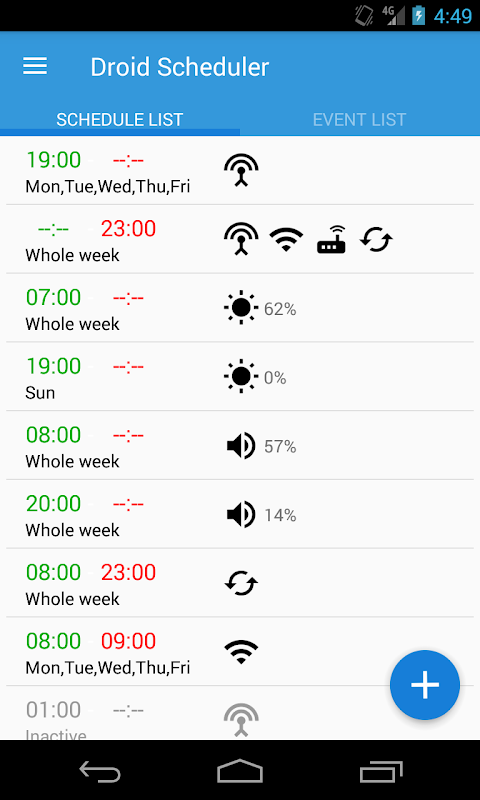
Task: Add a new schedule with plus button
Action: tap(425, 685)
